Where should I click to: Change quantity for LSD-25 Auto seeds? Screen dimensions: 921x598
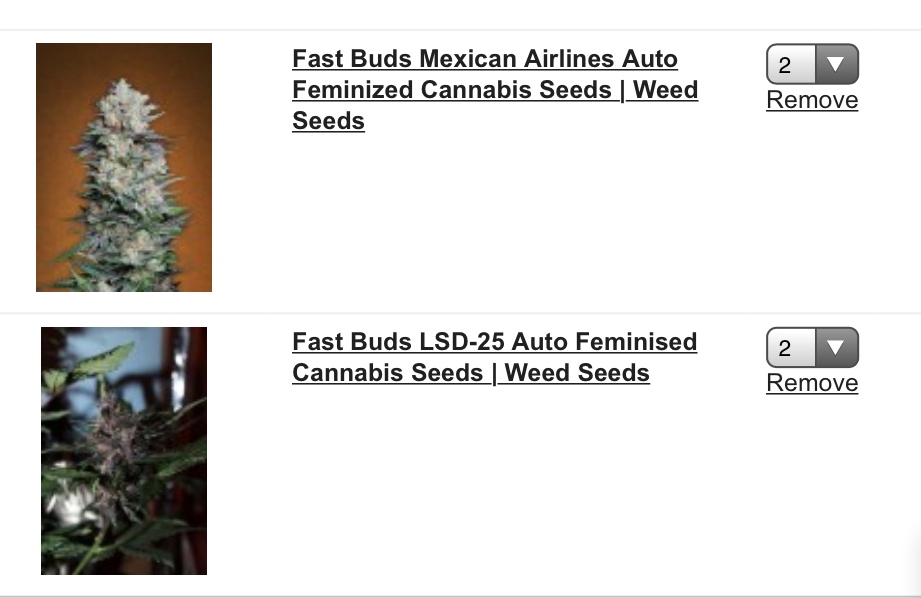(x=812, y=348)
